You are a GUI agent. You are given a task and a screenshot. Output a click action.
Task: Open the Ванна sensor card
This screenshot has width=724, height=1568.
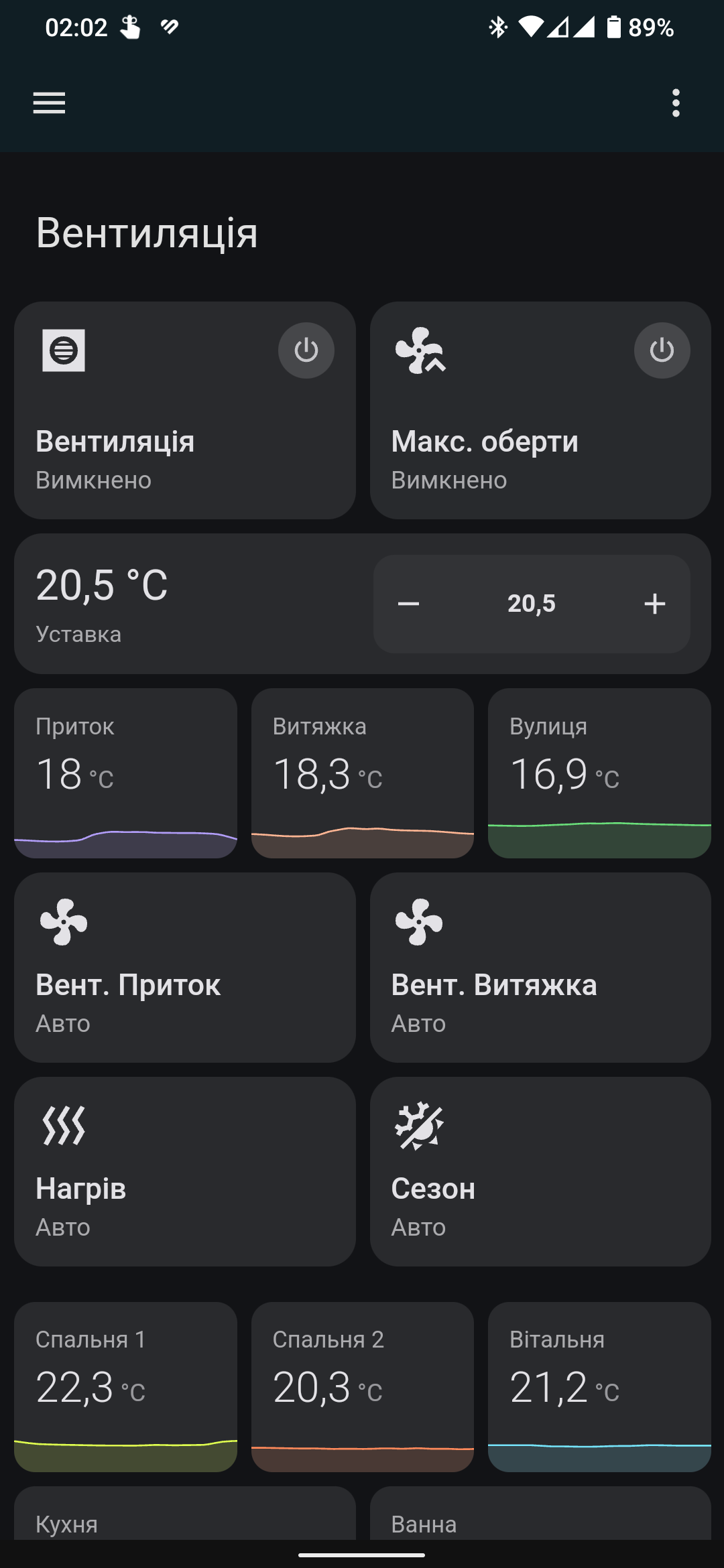[x=540, y=1513]
